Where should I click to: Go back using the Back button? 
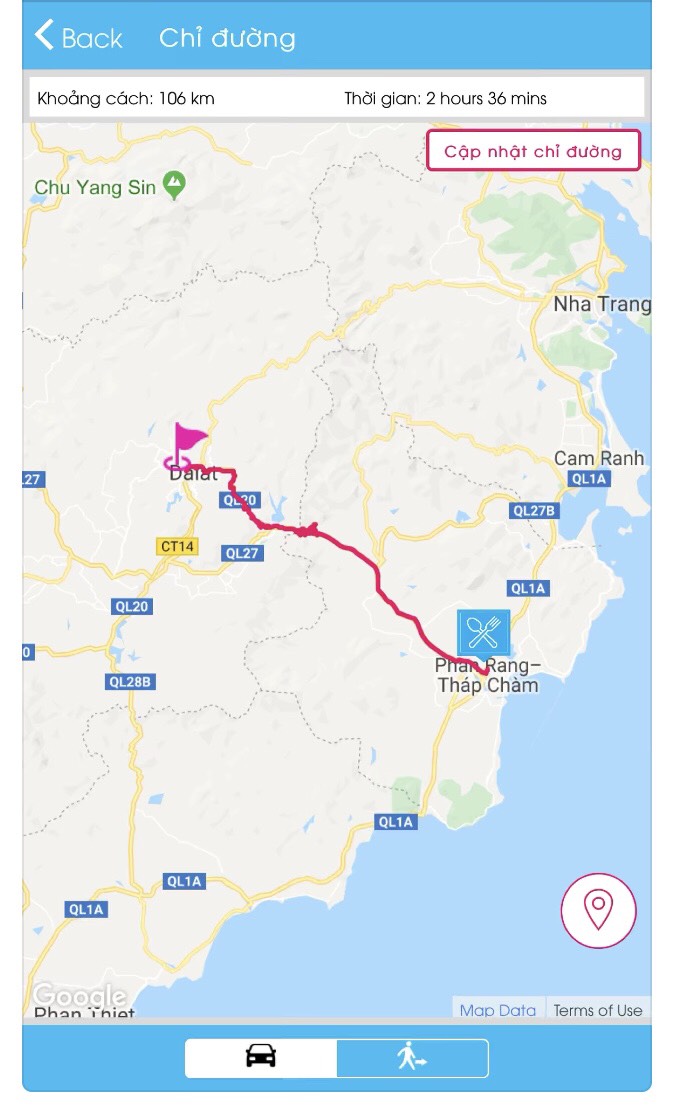(x=78, y=38)
